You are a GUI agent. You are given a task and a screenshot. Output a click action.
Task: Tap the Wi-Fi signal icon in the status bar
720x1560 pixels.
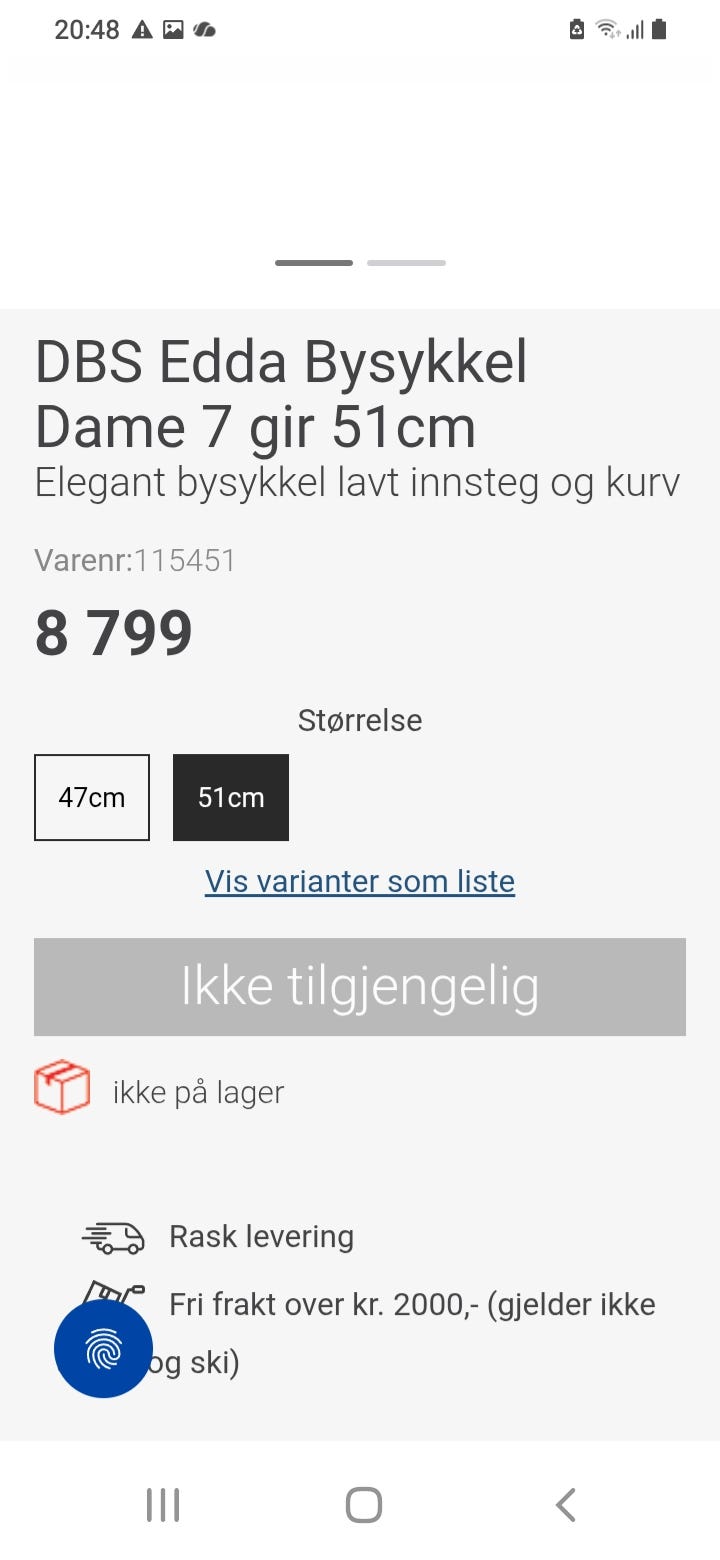[606, 29]
